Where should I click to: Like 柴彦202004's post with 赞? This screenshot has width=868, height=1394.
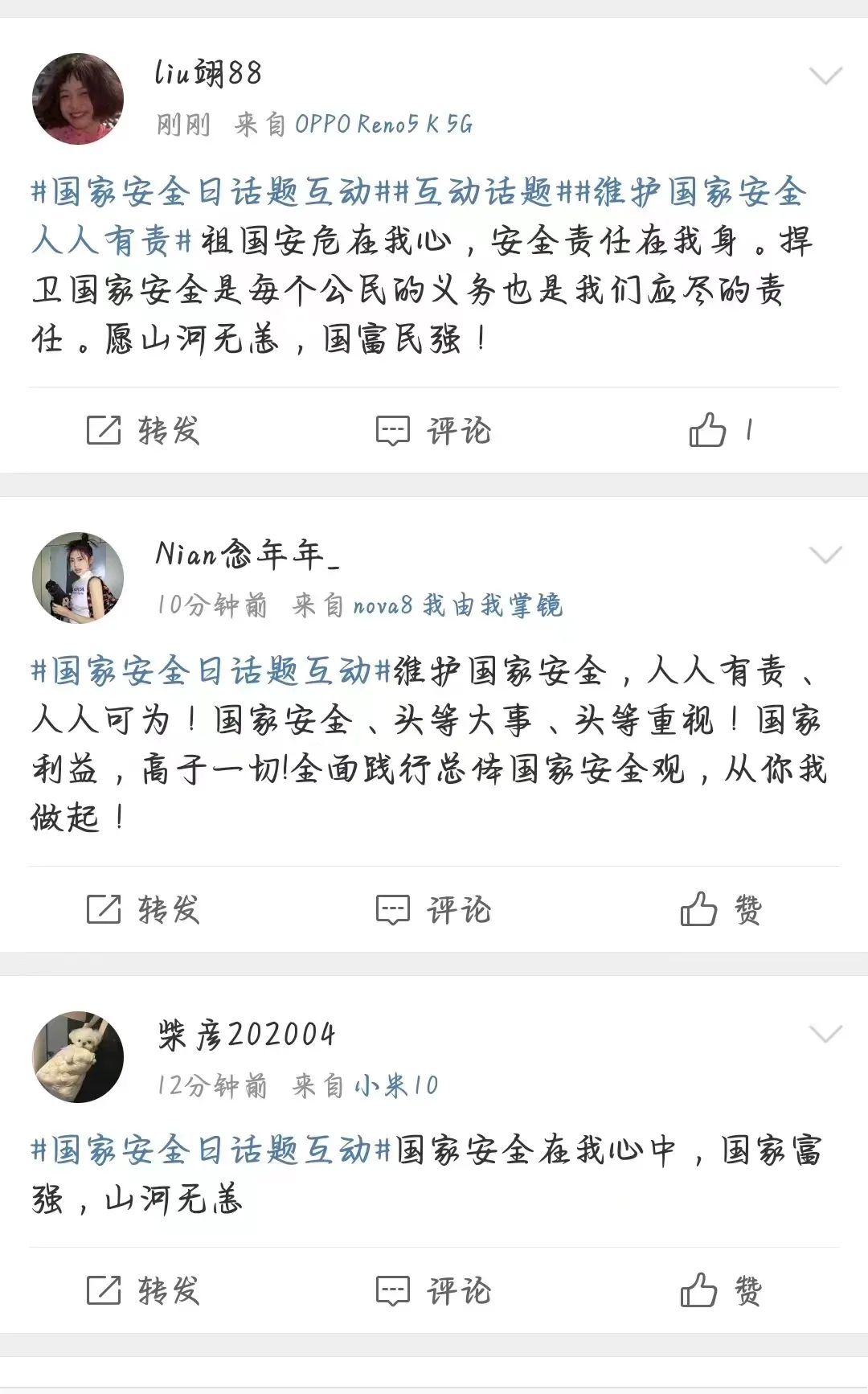click(721, 1290)
